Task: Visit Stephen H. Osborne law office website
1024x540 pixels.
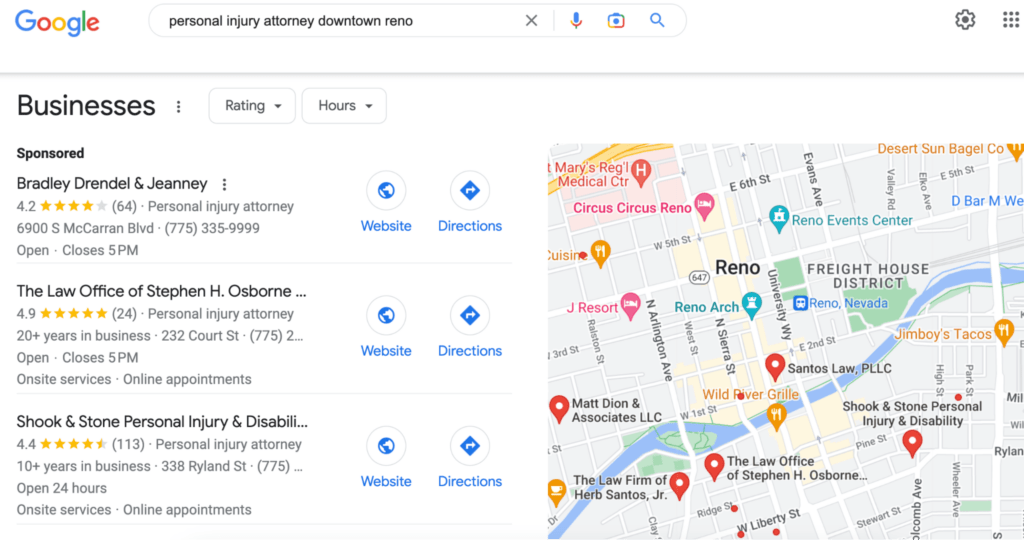Action: [386, 327]
